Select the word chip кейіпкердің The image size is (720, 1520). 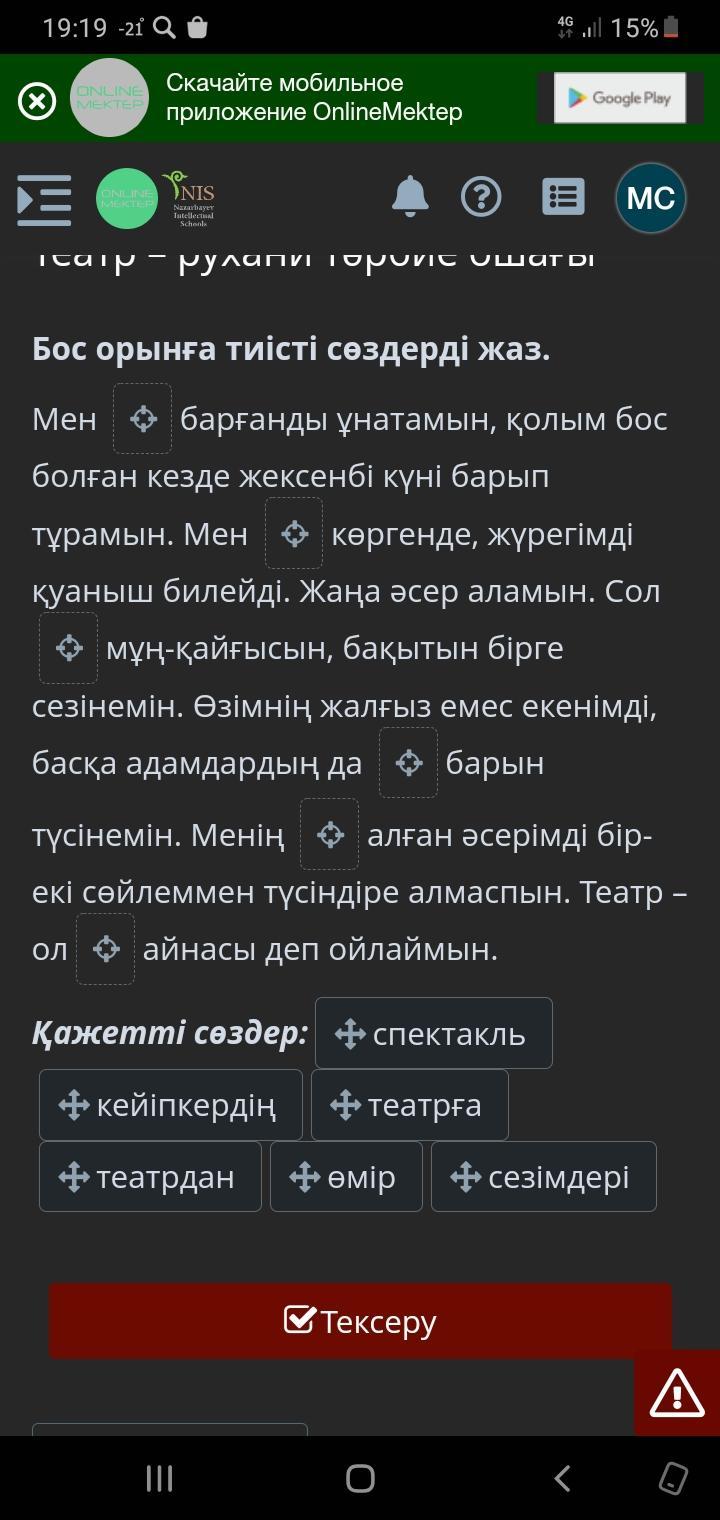[x=171, y=1105]
